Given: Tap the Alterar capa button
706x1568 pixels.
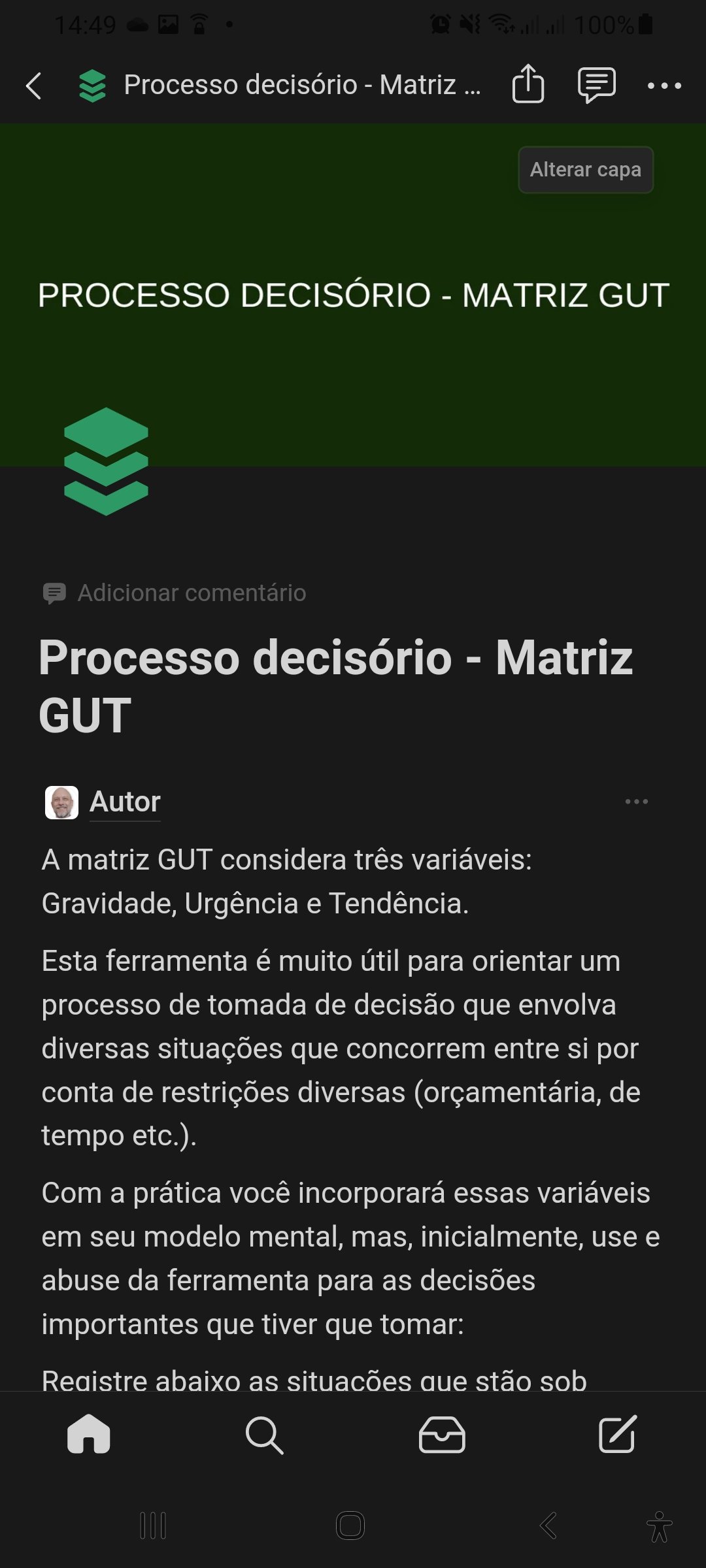Looking at the screenshot, I should (x=586, y=170).
